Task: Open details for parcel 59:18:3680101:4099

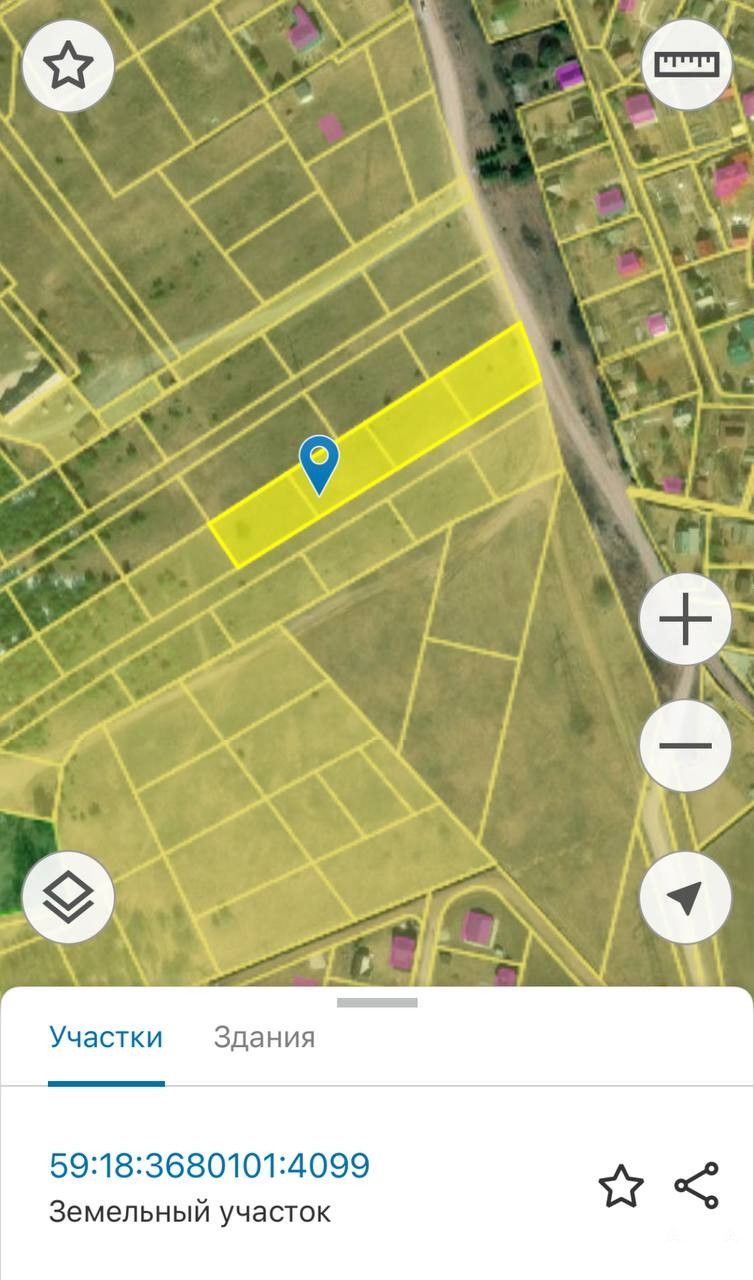Action: click(x=209, y=1165)
